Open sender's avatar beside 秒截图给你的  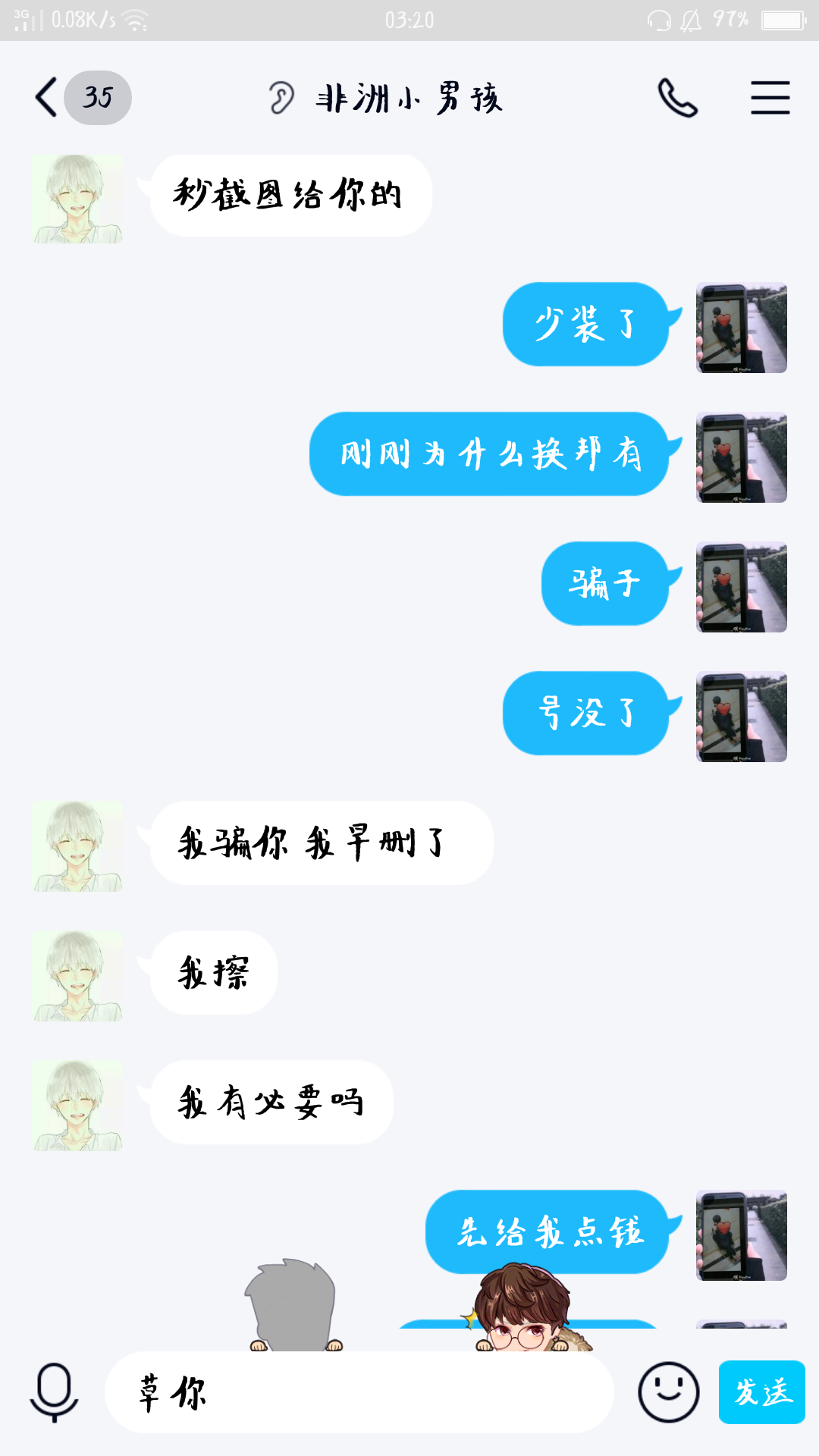pyautogui.click(x=77, y=199)
